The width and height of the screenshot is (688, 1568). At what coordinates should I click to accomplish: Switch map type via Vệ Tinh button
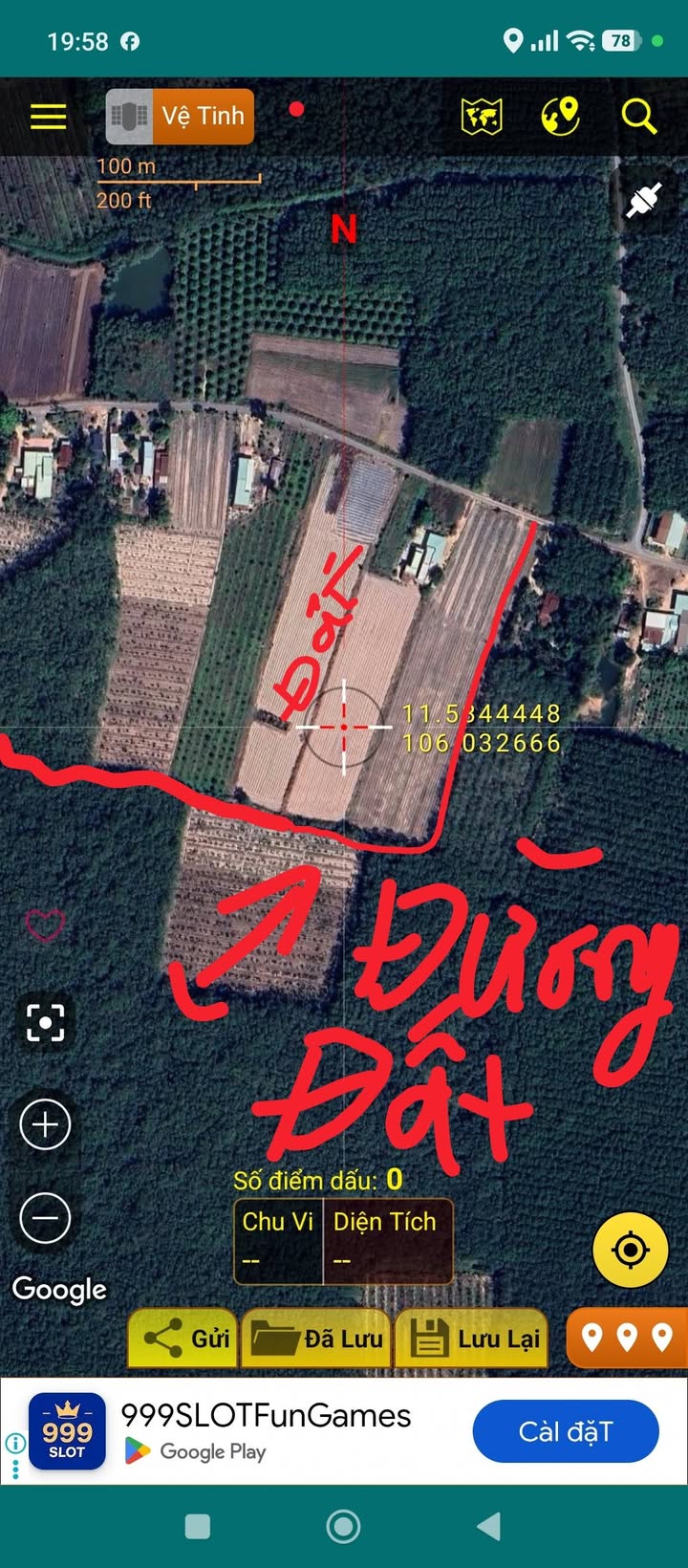coord(180,117)
